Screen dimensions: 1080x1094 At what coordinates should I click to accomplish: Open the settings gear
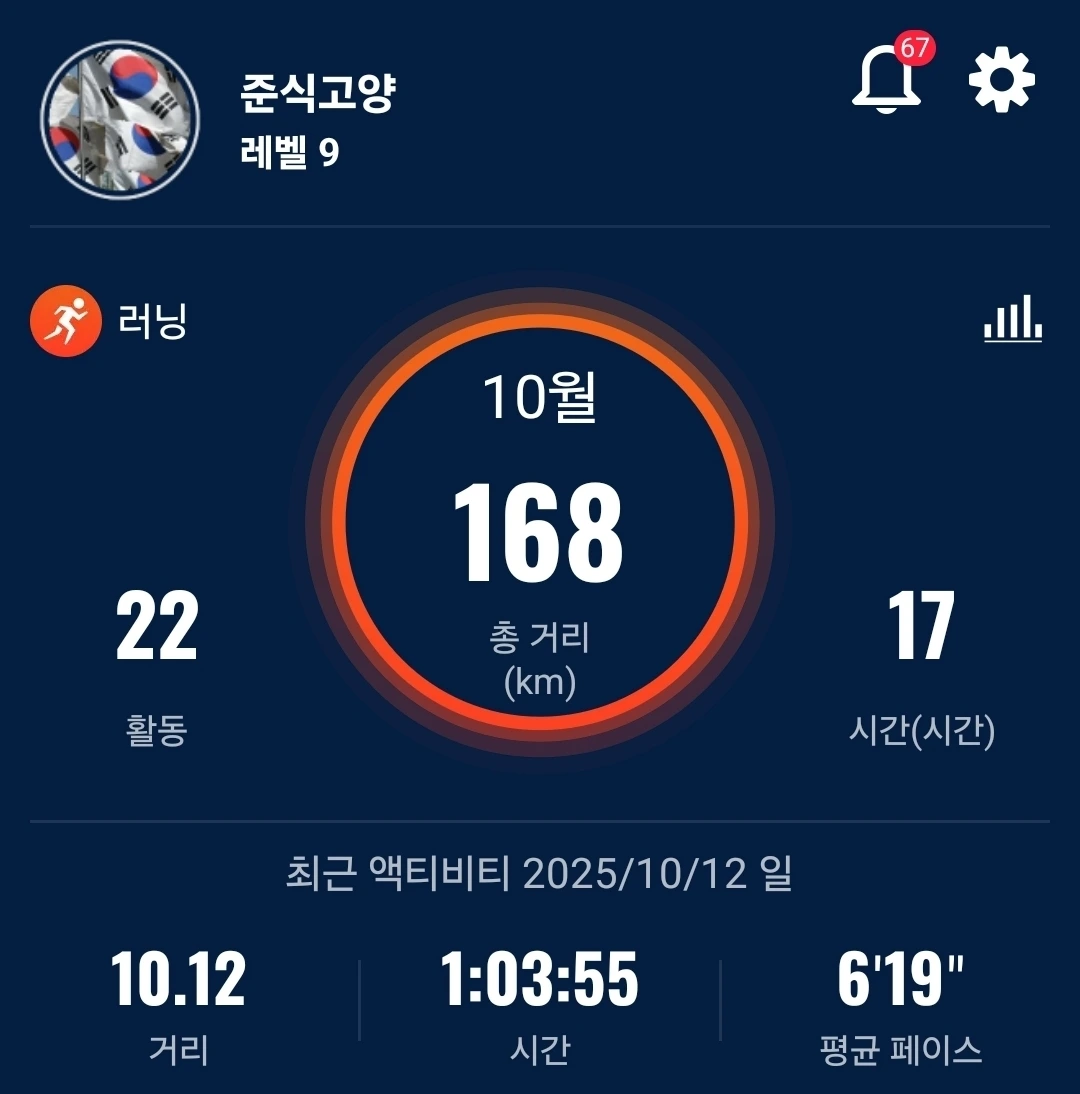(x=1001, y=79)
